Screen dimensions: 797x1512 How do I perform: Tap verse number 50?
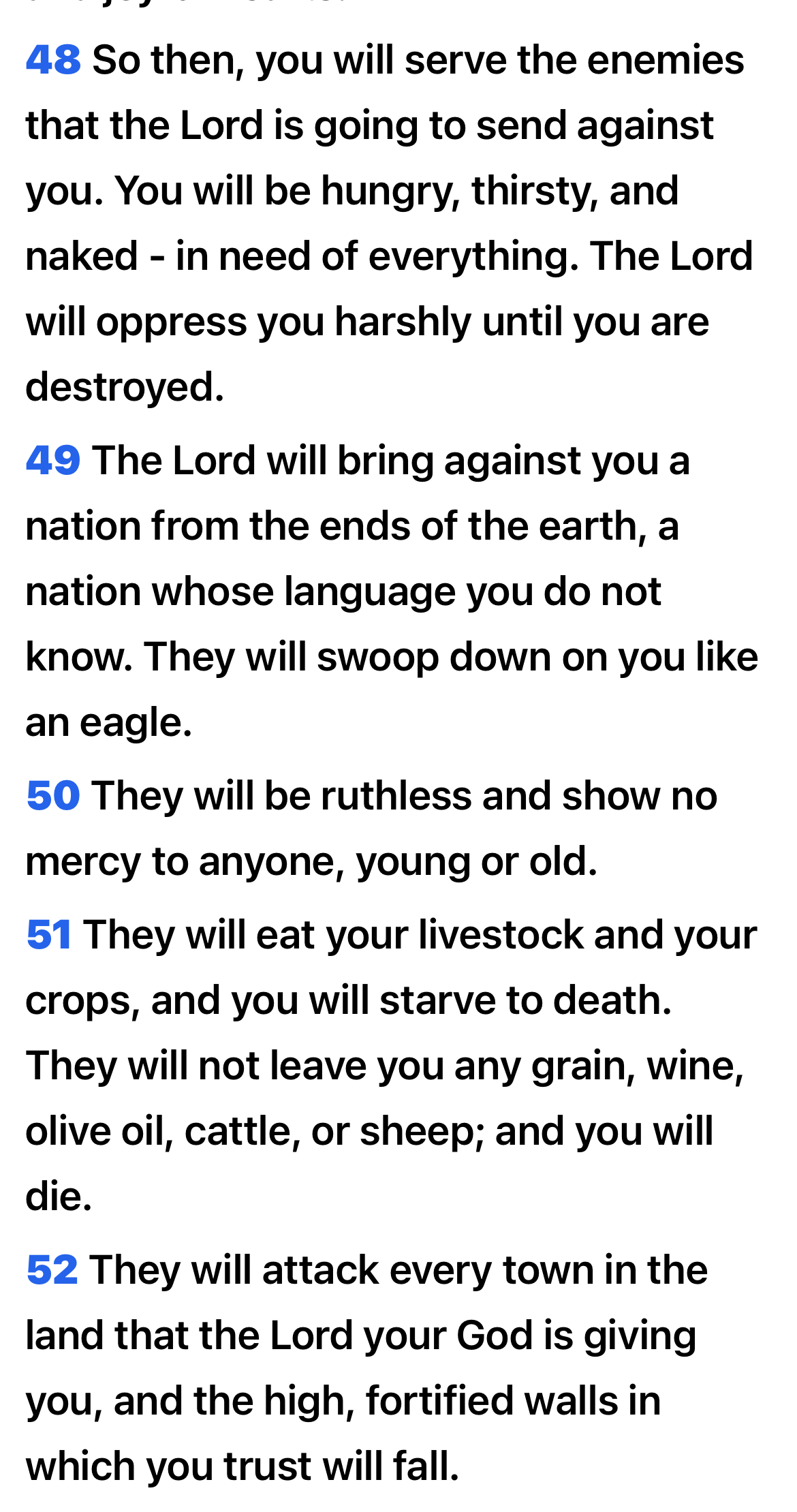tap(53, 797)
